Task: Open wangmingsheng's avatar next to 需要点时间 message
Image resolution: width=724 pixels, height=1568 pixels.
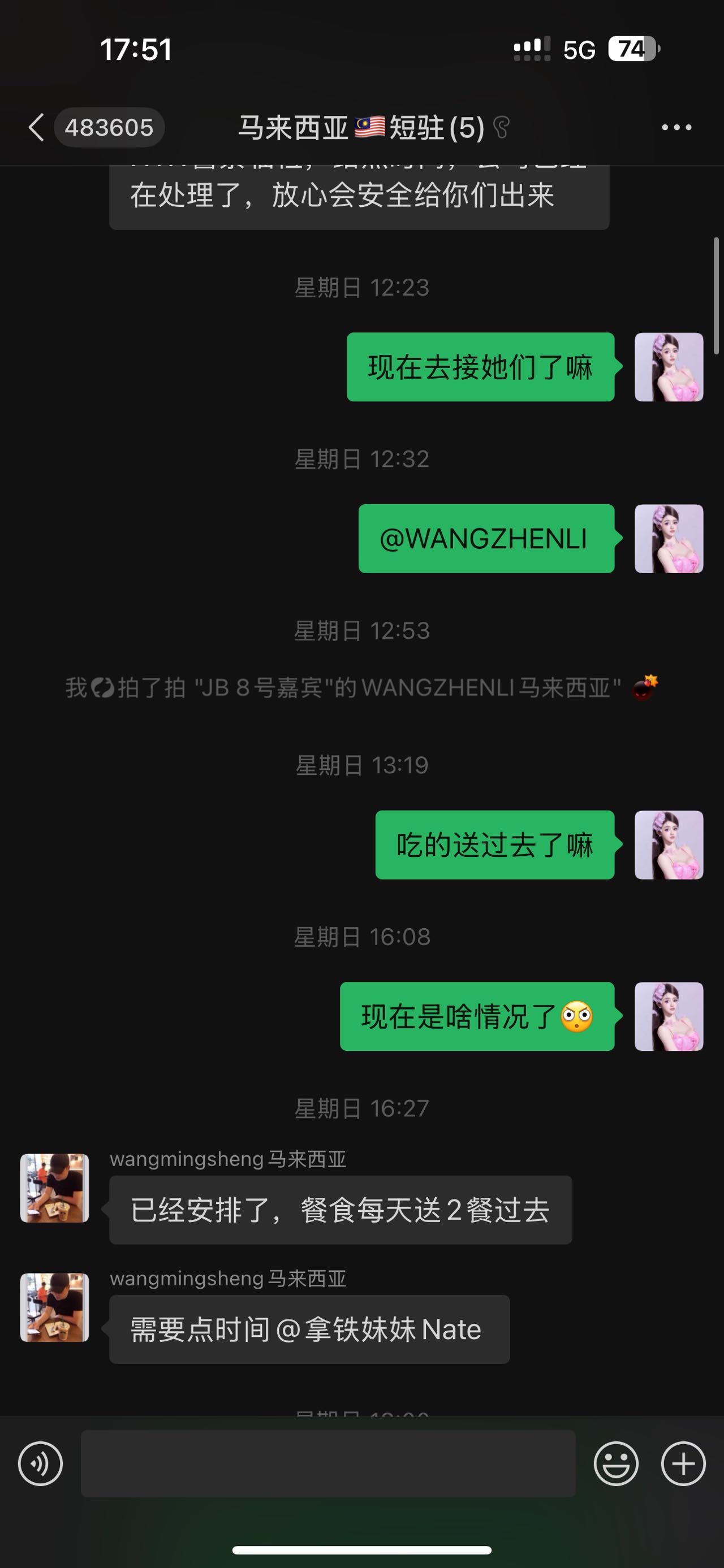Action: click(55, 1307)
